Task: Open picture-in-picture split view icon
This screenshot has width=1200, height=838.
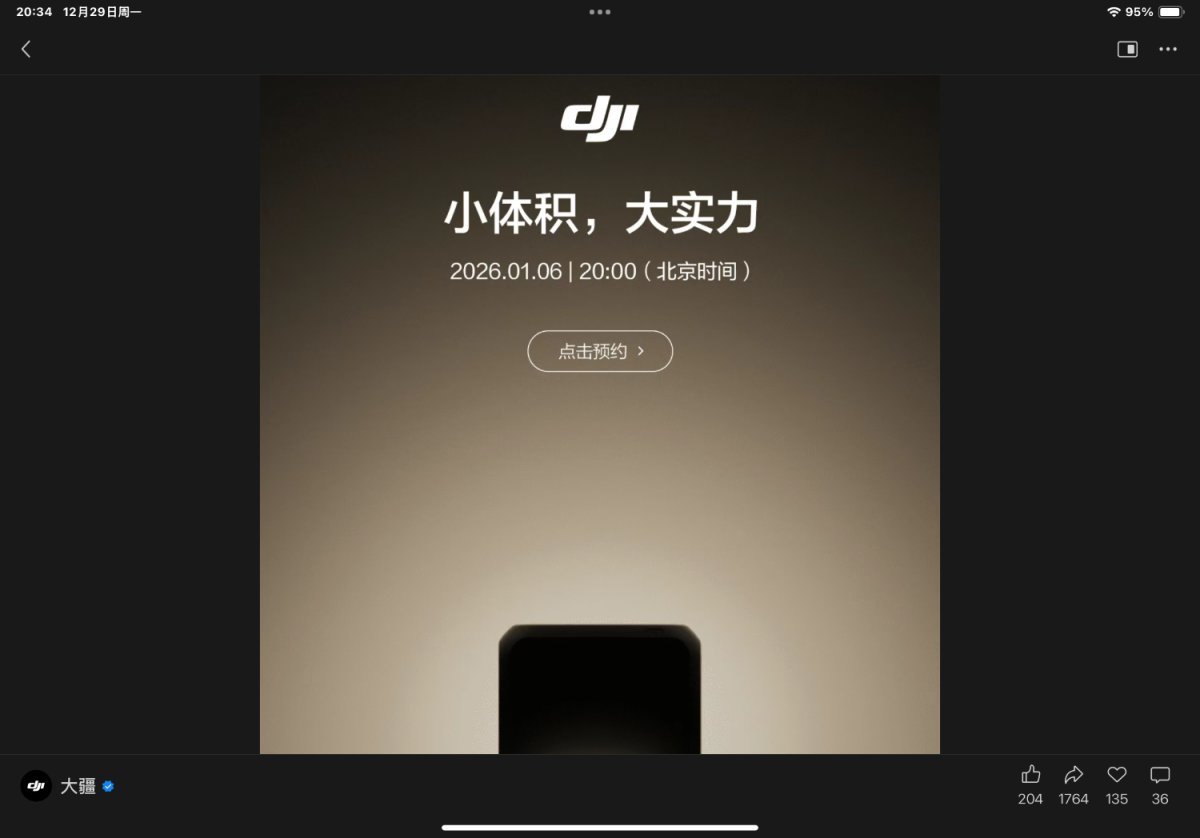Action: (x=1127, y=49)
